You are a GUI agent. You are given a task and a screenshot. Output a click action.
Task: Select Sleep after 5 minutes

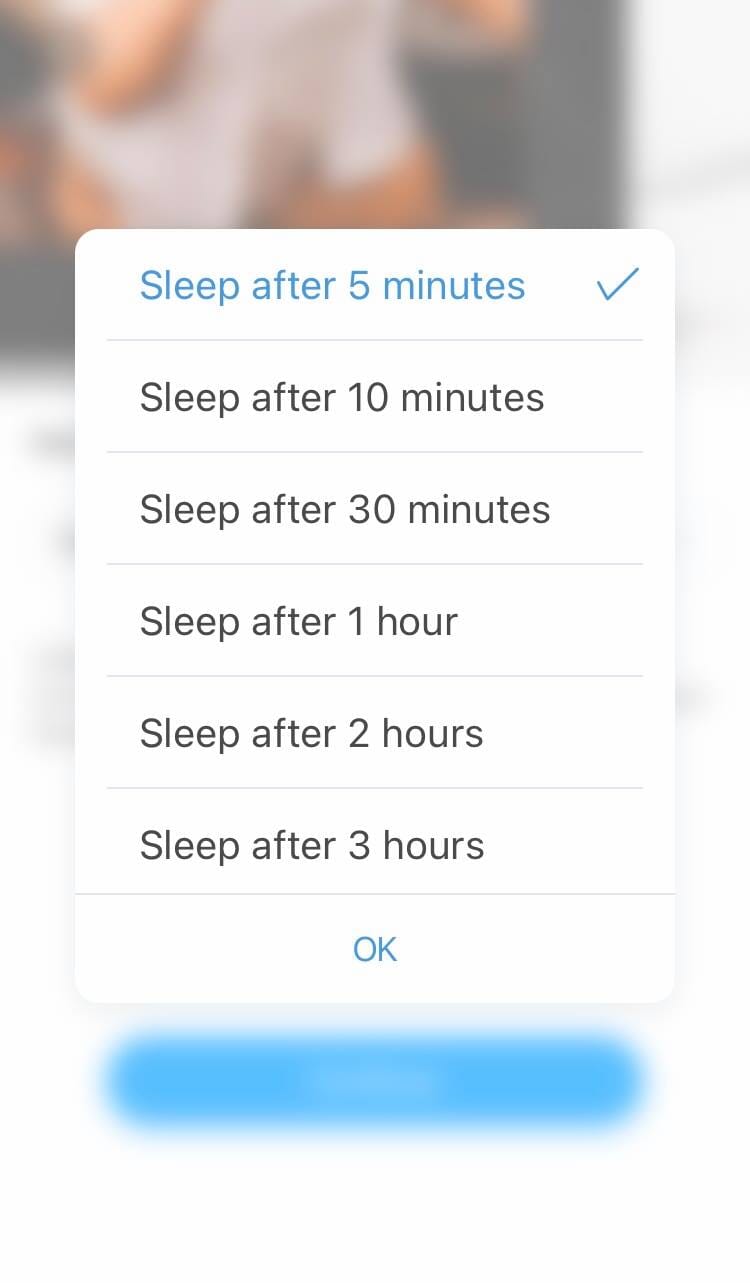tap(374, 285)
